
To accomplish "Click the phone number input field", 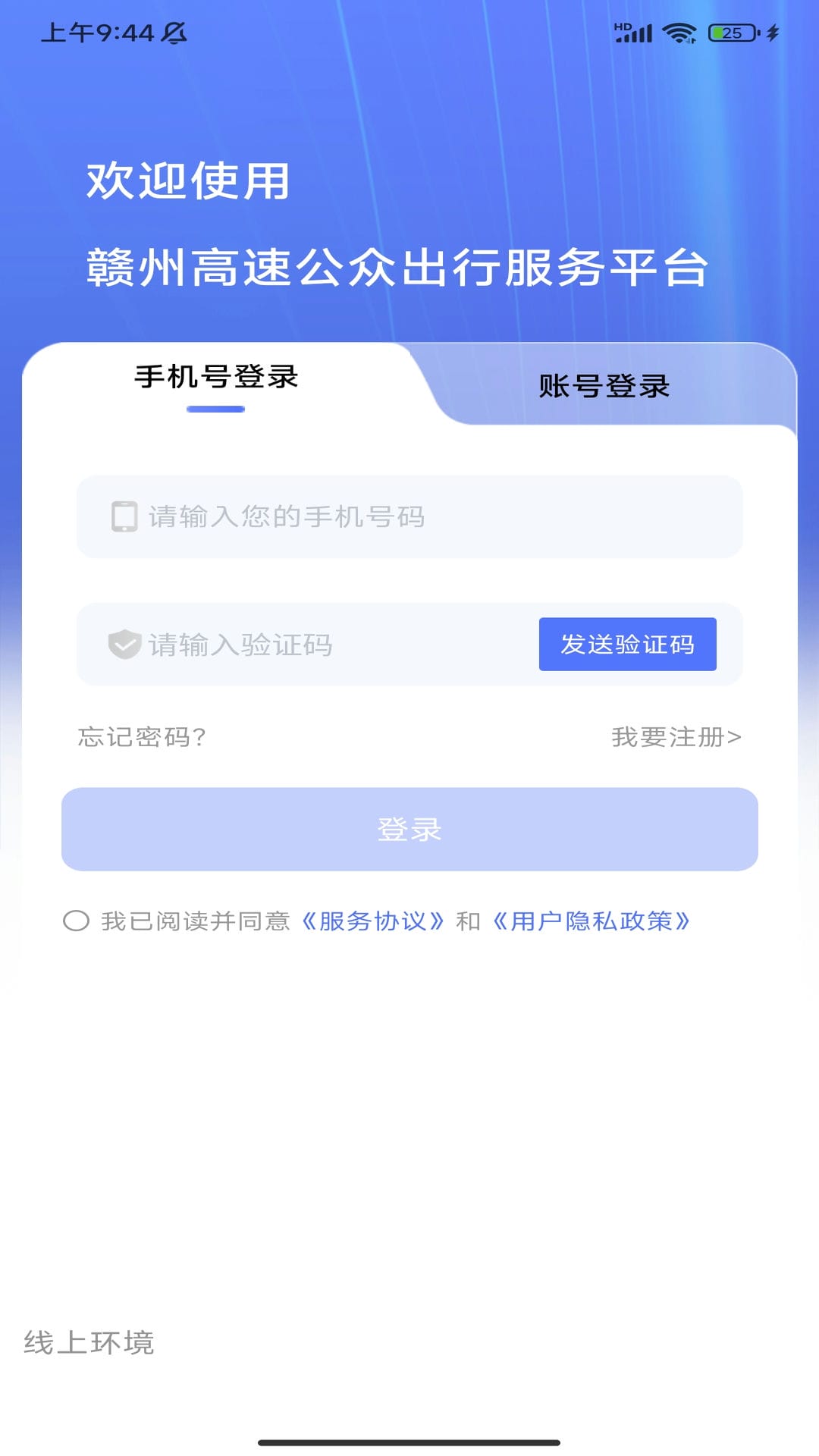I will (409, 517).
